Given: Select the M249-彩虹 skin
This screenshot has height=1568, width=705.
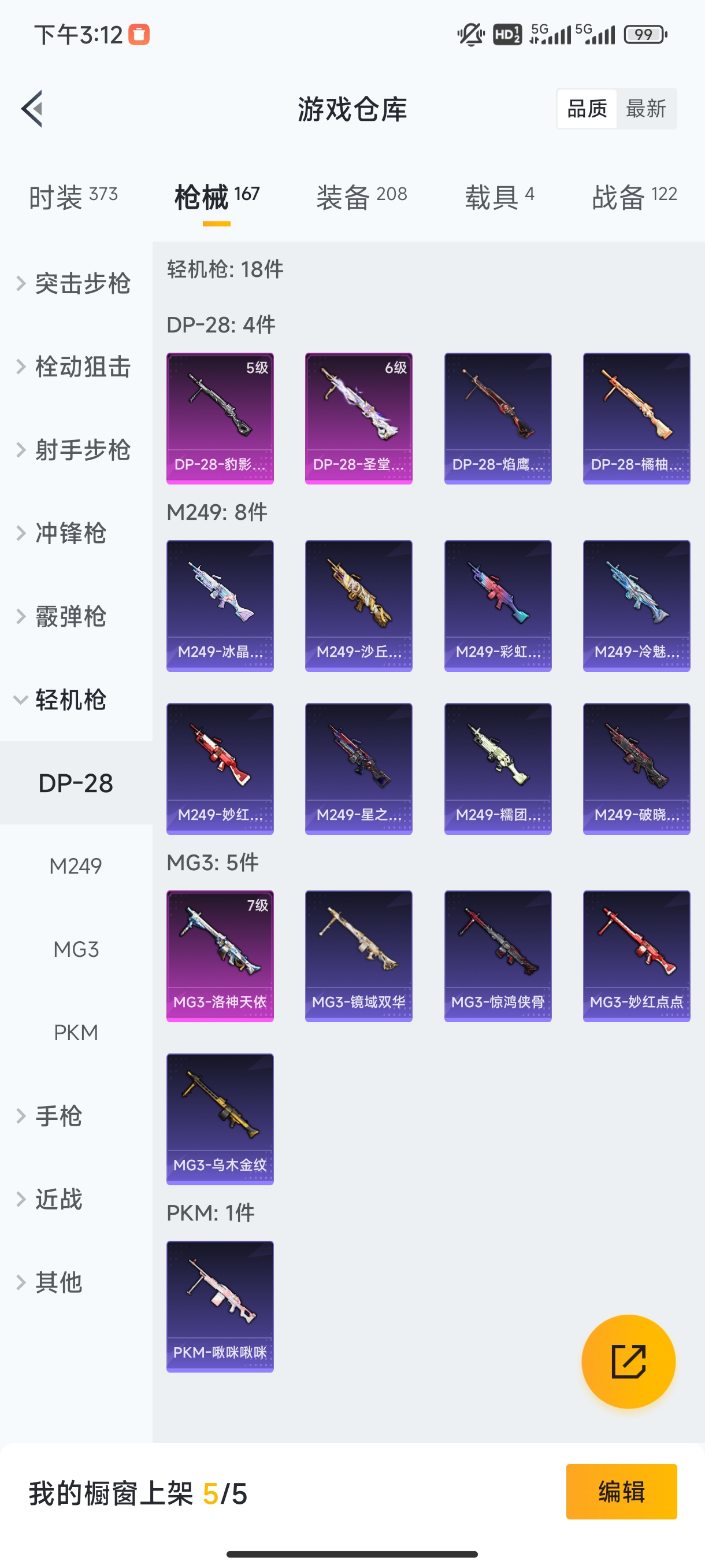Looking at the screenshot, I should pos(498,606).
